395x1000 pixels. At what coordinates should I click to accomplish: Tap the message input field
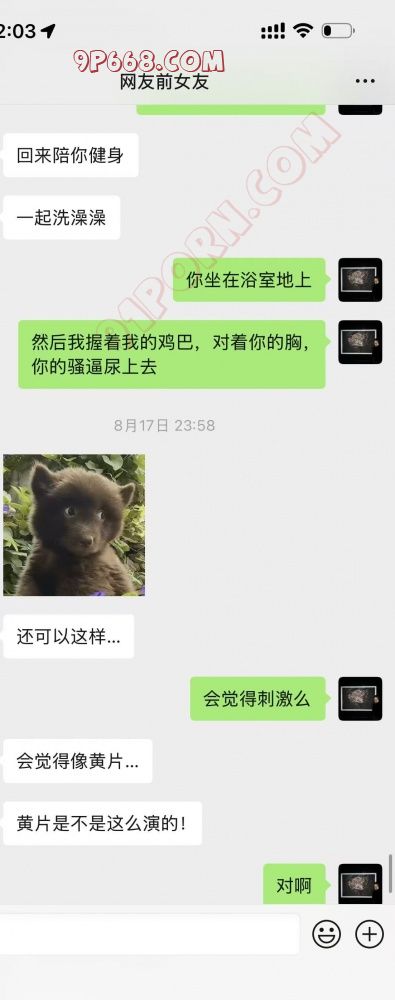(x=148, y=934)
